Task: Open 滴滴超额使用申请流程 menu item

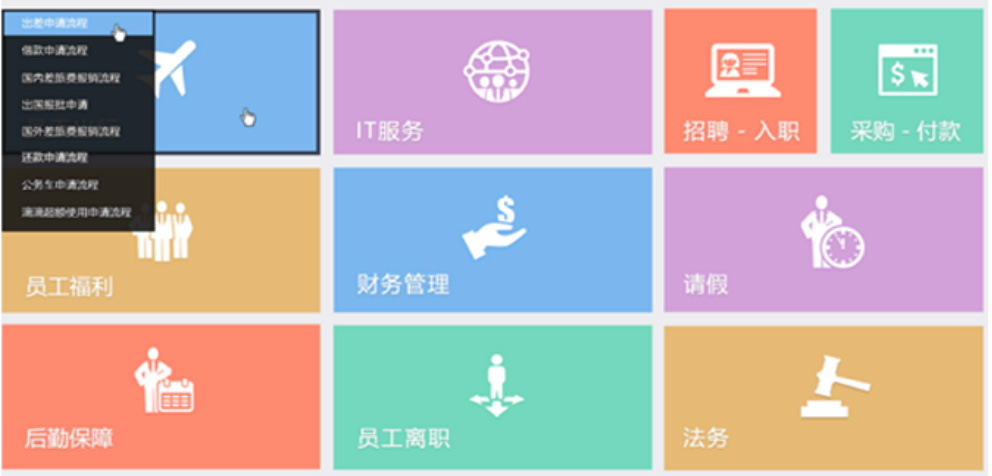Action: pos(76,212)
